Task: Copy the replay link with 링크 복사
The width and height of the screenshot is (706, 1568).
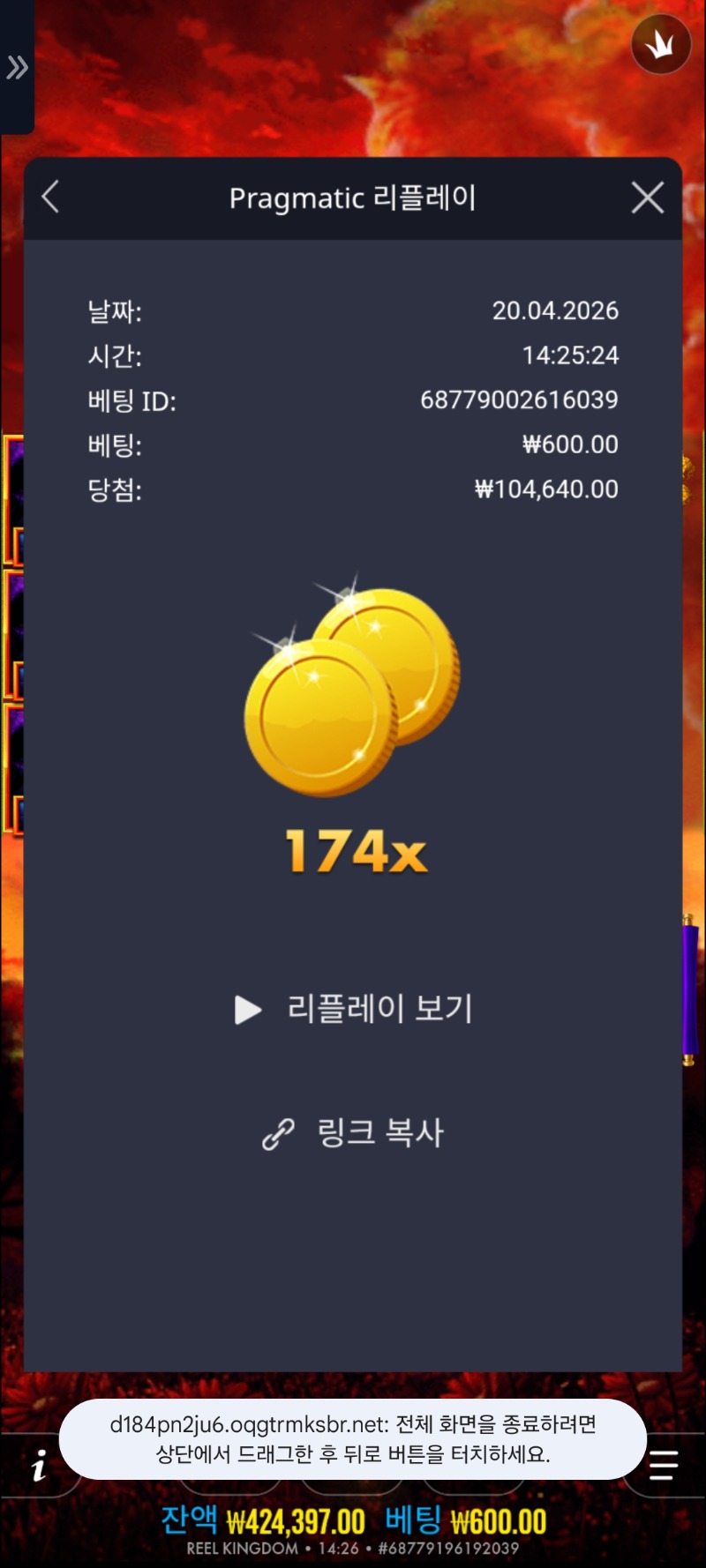Action: click(x=354, y=1132)
